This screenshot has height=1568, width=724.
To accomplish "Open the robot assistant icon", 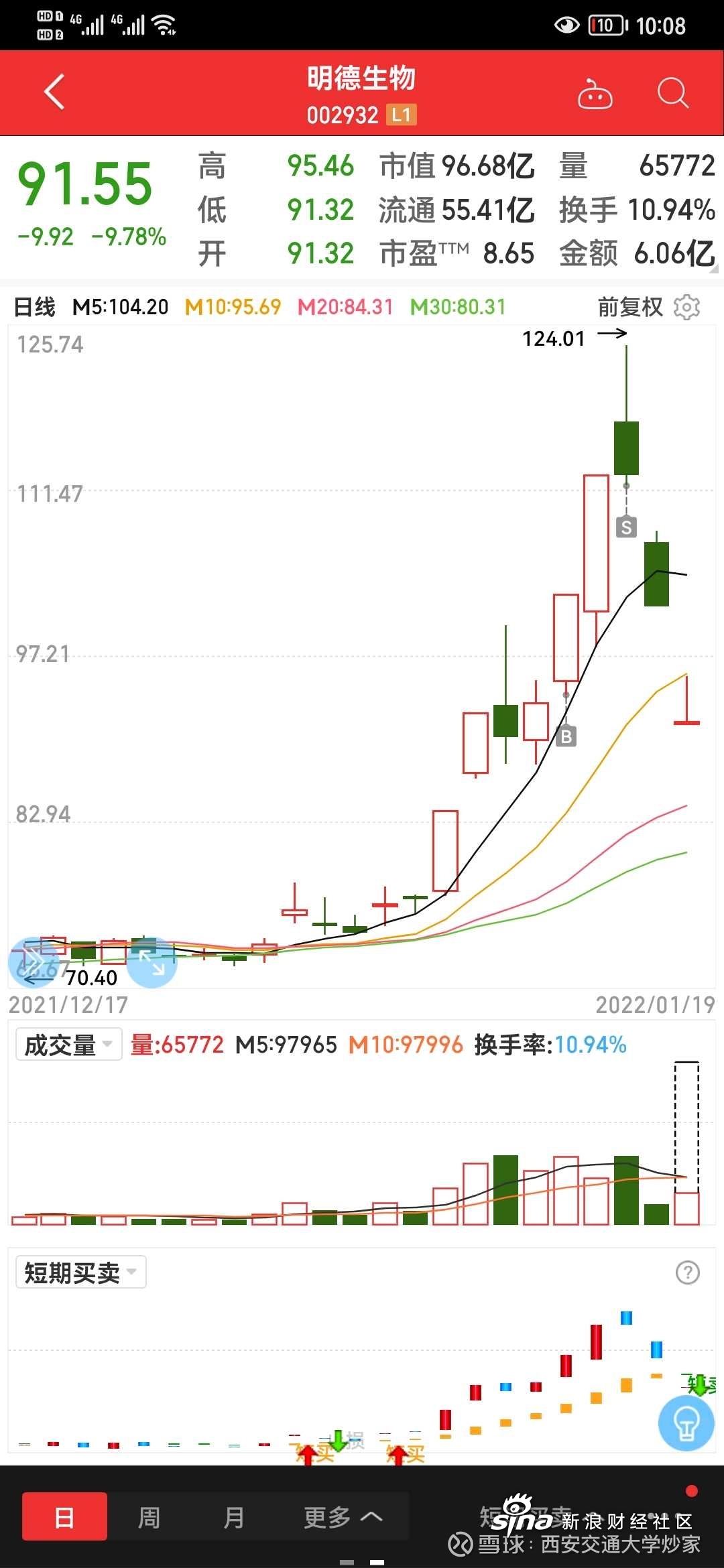I will [x=595, y=93].
